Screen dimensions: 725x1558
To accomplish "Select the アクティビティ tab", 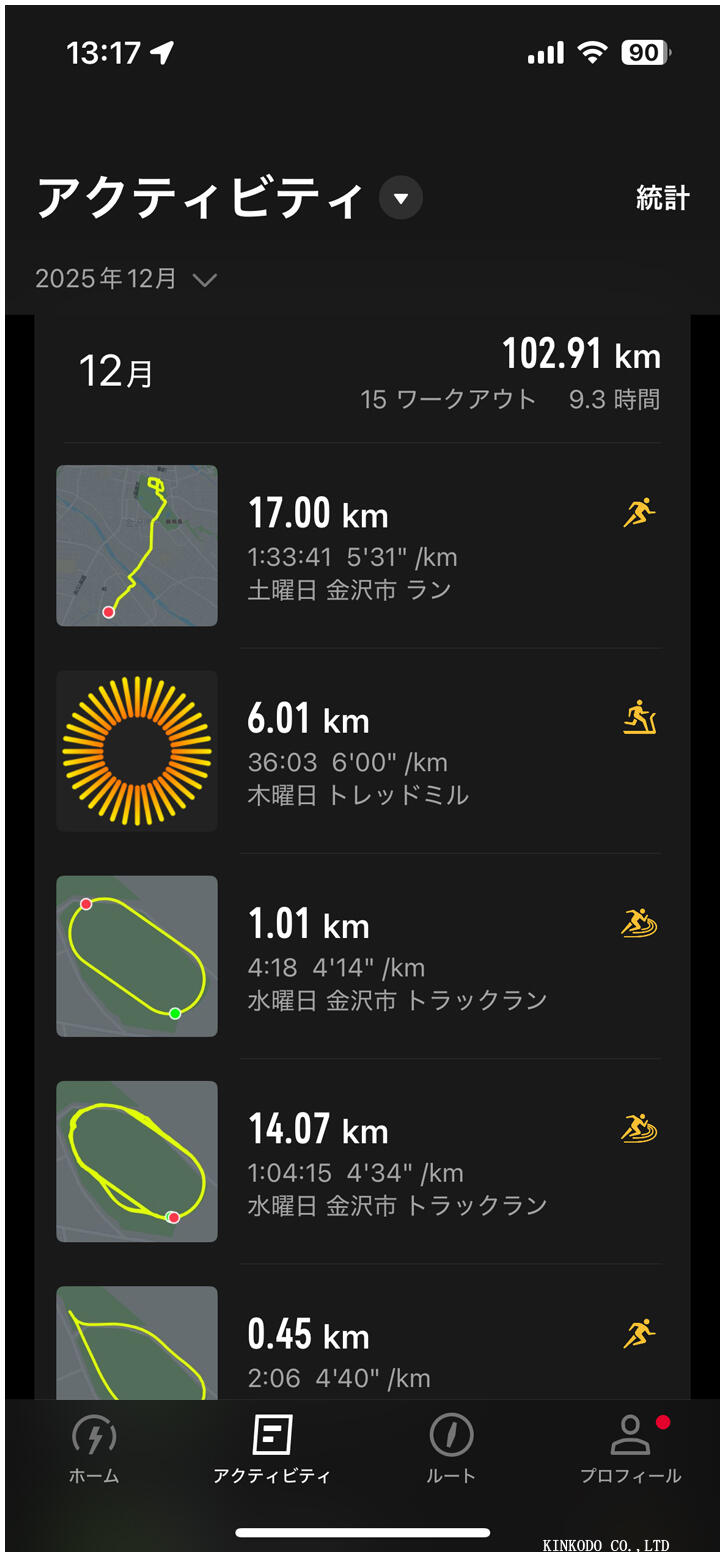I will click(271, 1449).
